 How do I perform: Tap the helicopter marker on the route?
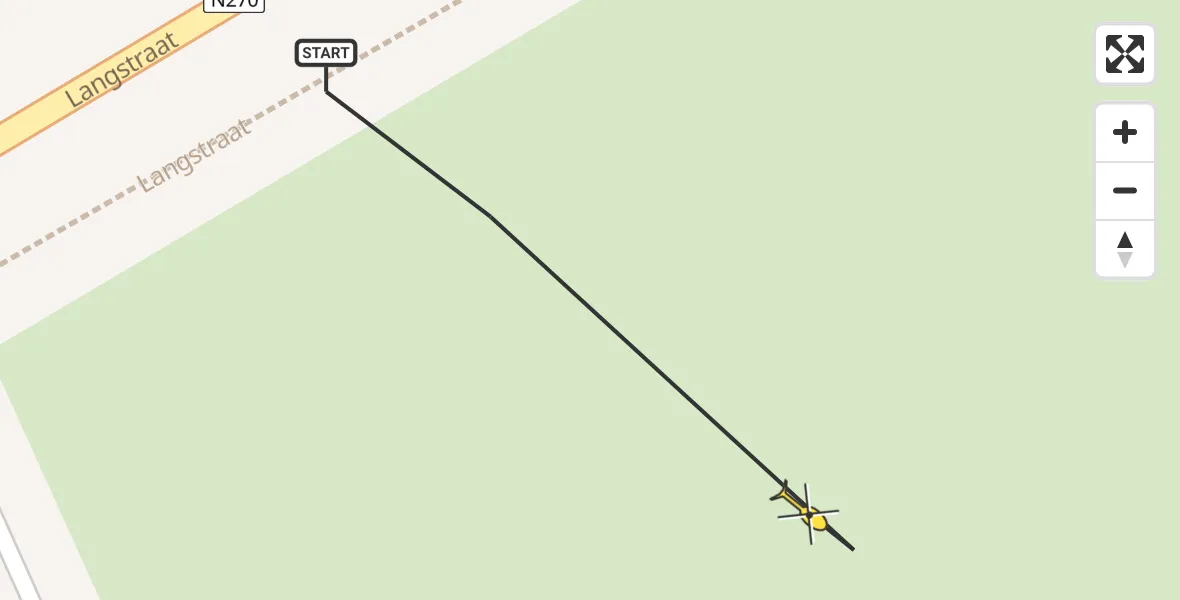click(x=808, y=514)
